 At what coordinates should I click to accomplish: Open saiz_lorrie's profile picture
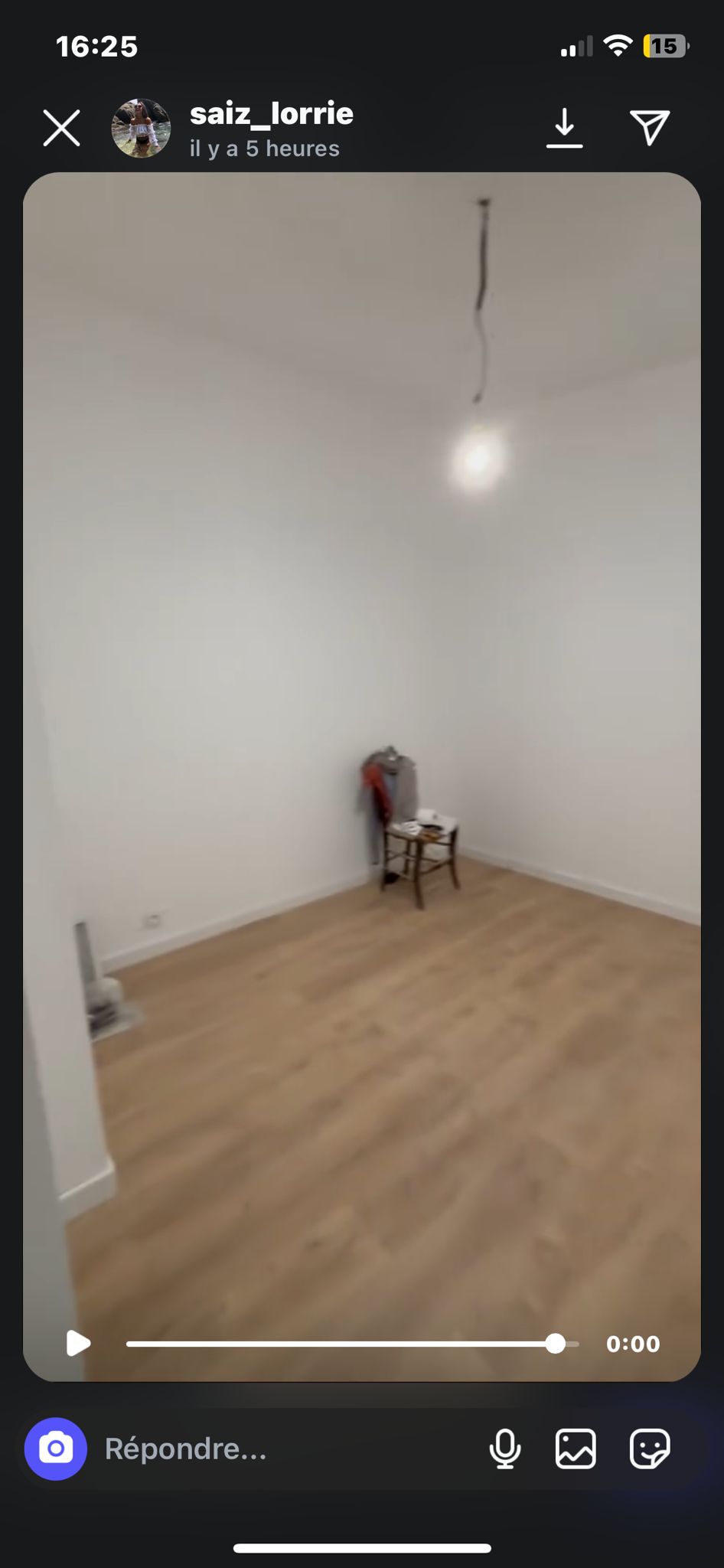click(x=141, y=128)
